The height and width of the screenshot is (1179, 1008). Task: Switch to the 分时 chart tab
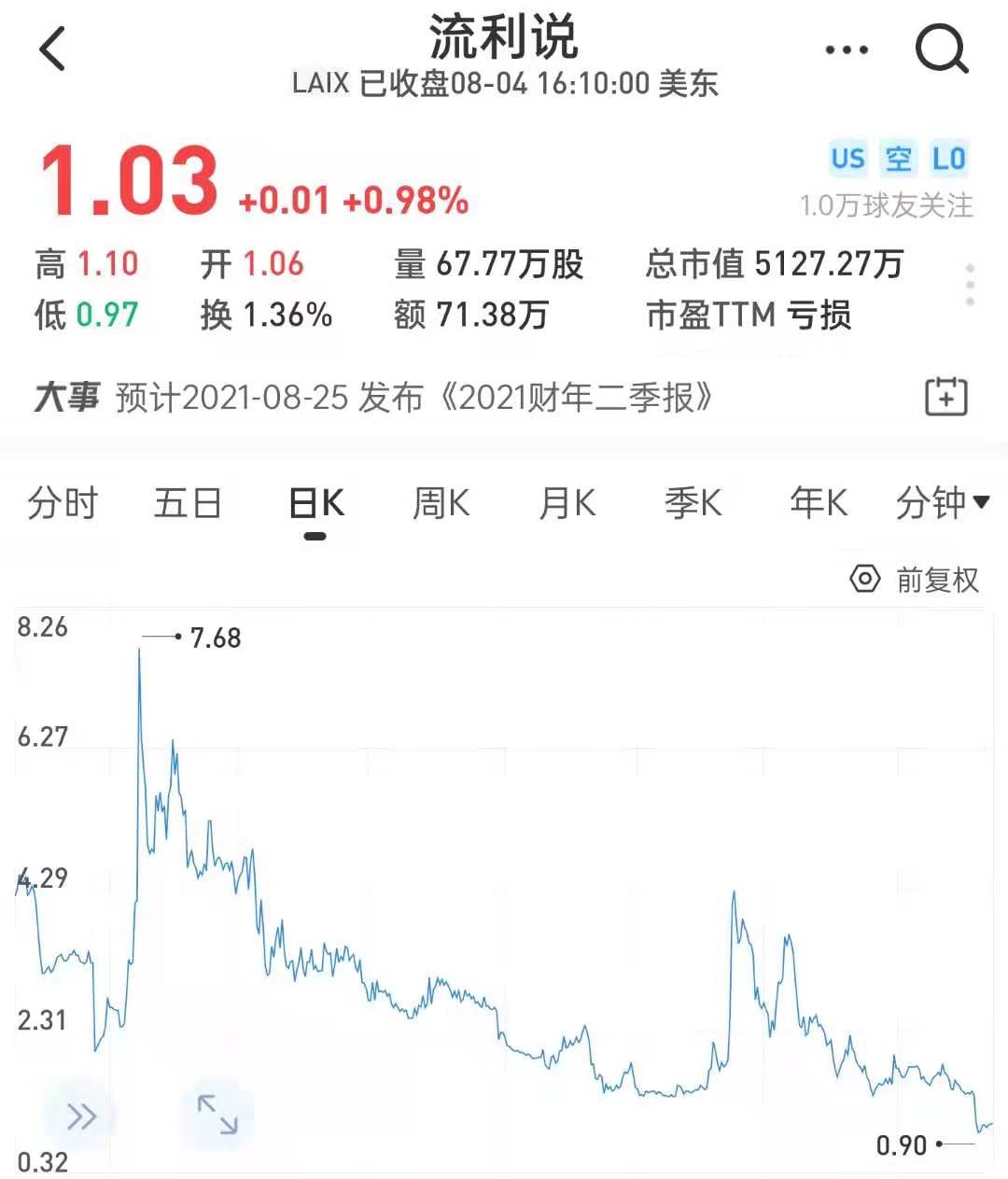pyautogui.click(x=63, y=504)
